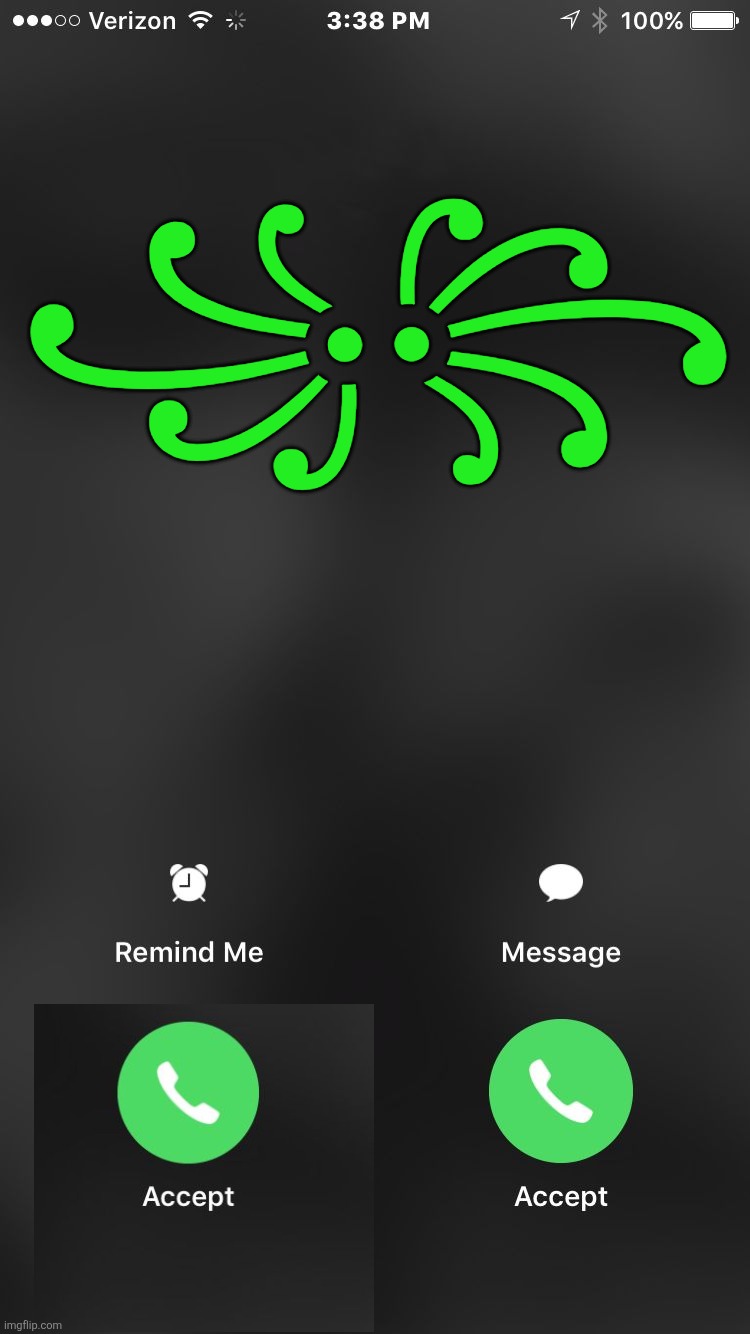Select the left green phone handset icon

point(188,1092)
